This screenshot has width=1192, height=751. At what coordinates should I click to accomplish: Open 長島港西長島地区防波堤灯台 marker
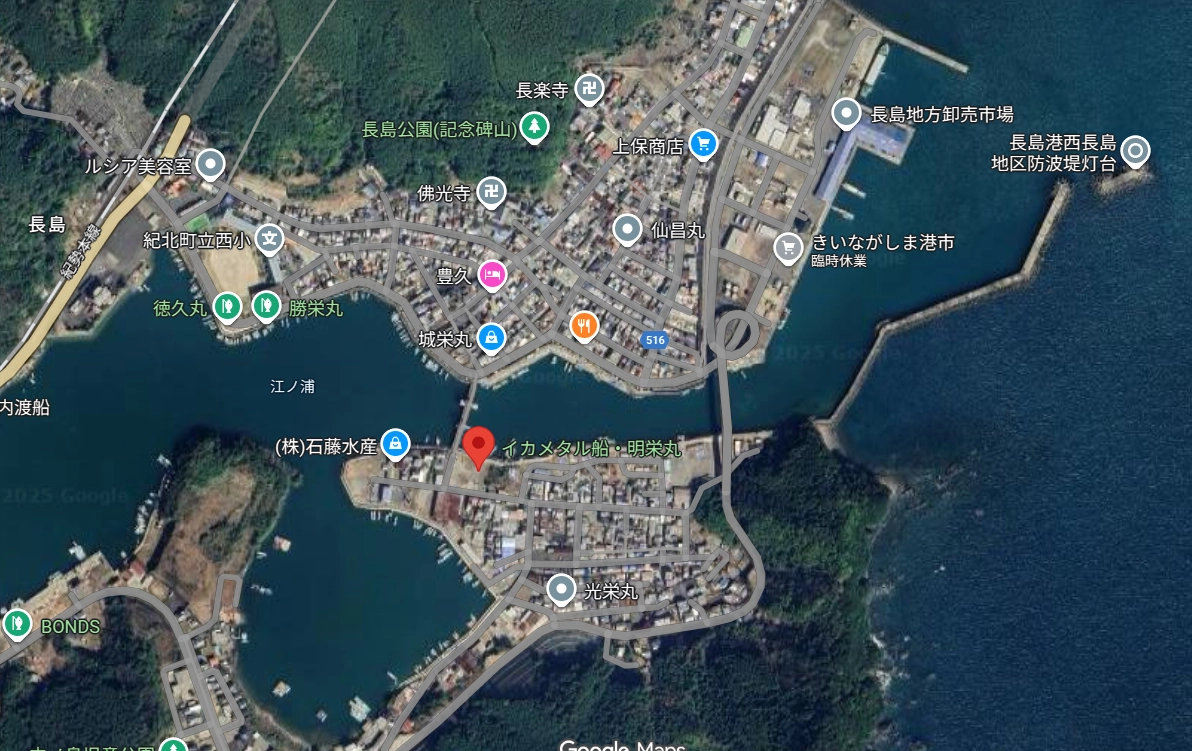(1134, 151)
